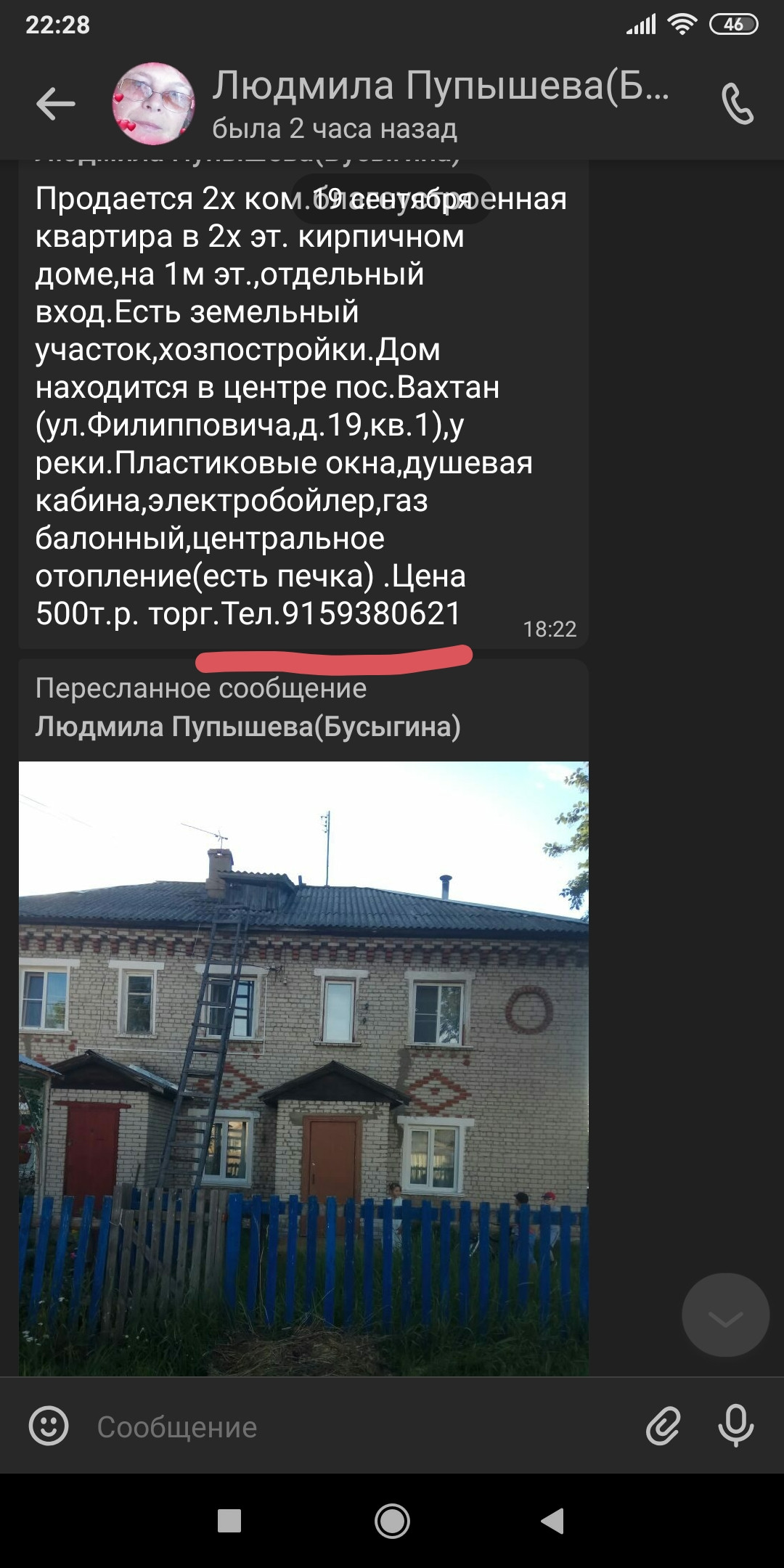Screen dimensions: 784x1568
Task: Call Людмила Пупышева with phone icon
Action: coord(738,104)
